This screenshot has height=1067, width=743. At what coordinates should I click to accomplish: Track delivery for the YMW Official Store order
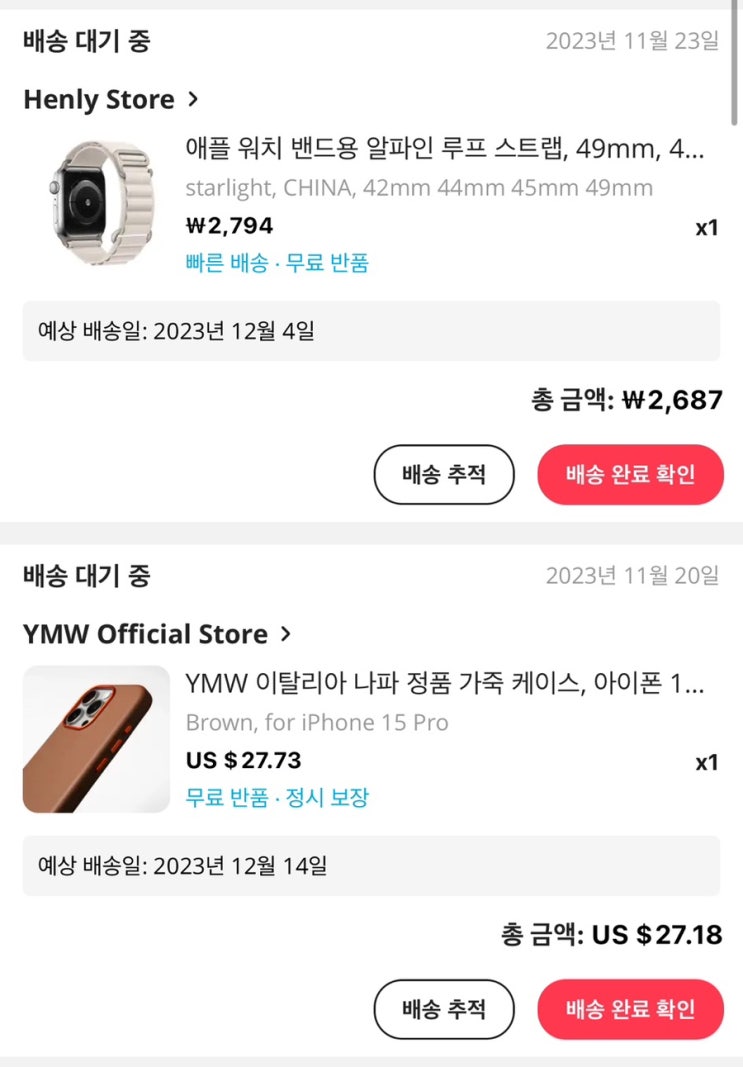click(443, 1009)
